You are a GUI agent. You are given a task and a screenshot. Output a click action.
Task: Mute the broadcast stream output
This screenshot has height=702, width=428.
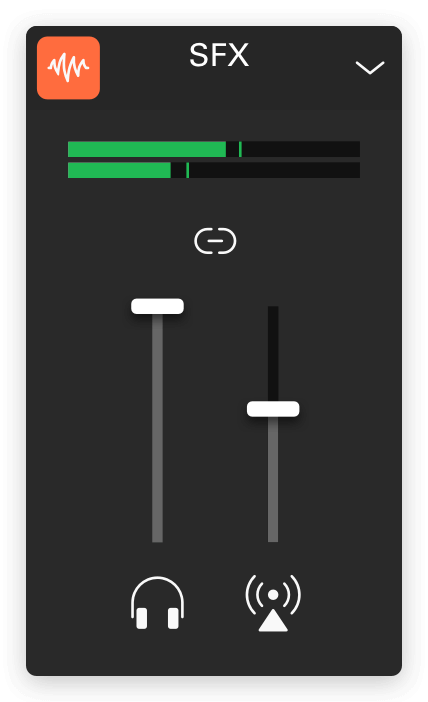[273, 603]
